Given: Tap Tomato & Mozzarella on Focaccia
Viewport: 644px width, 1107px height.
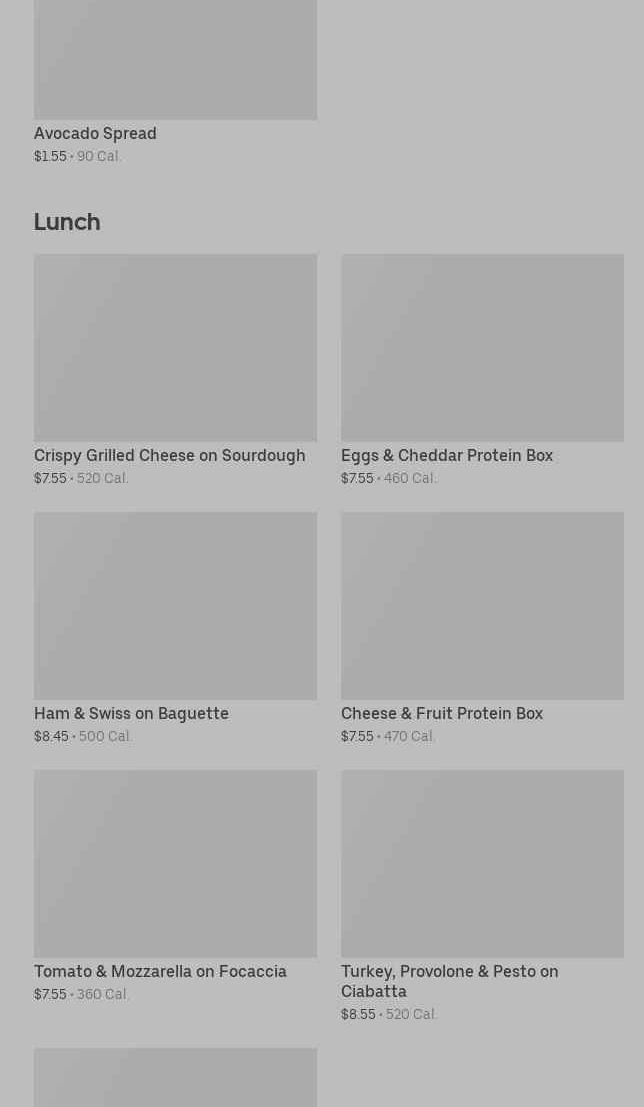Looking at the screenshot, I should point(175,886).
